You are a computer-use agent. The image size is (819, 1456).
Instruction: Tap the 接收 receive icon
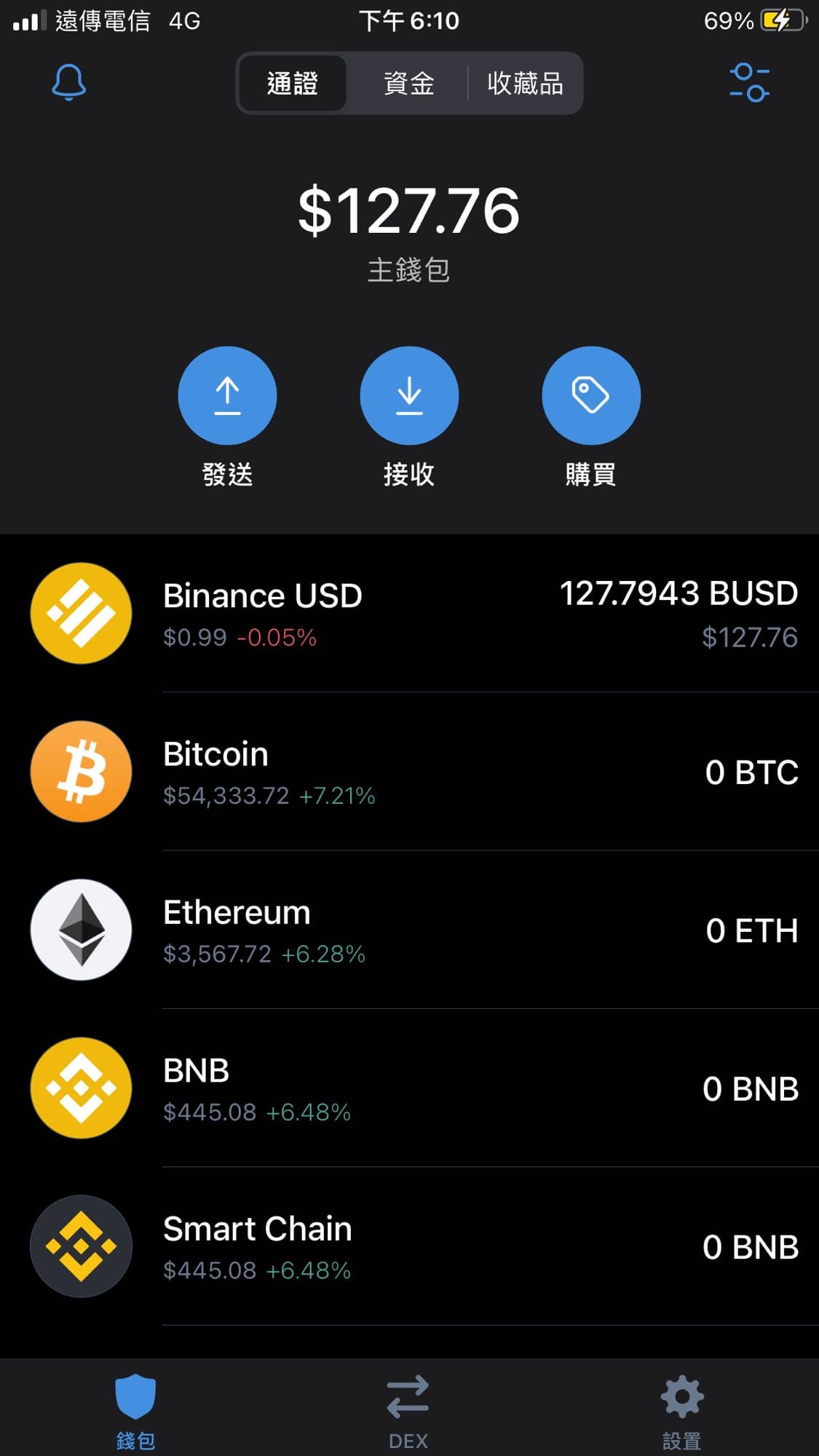point(409,395)
